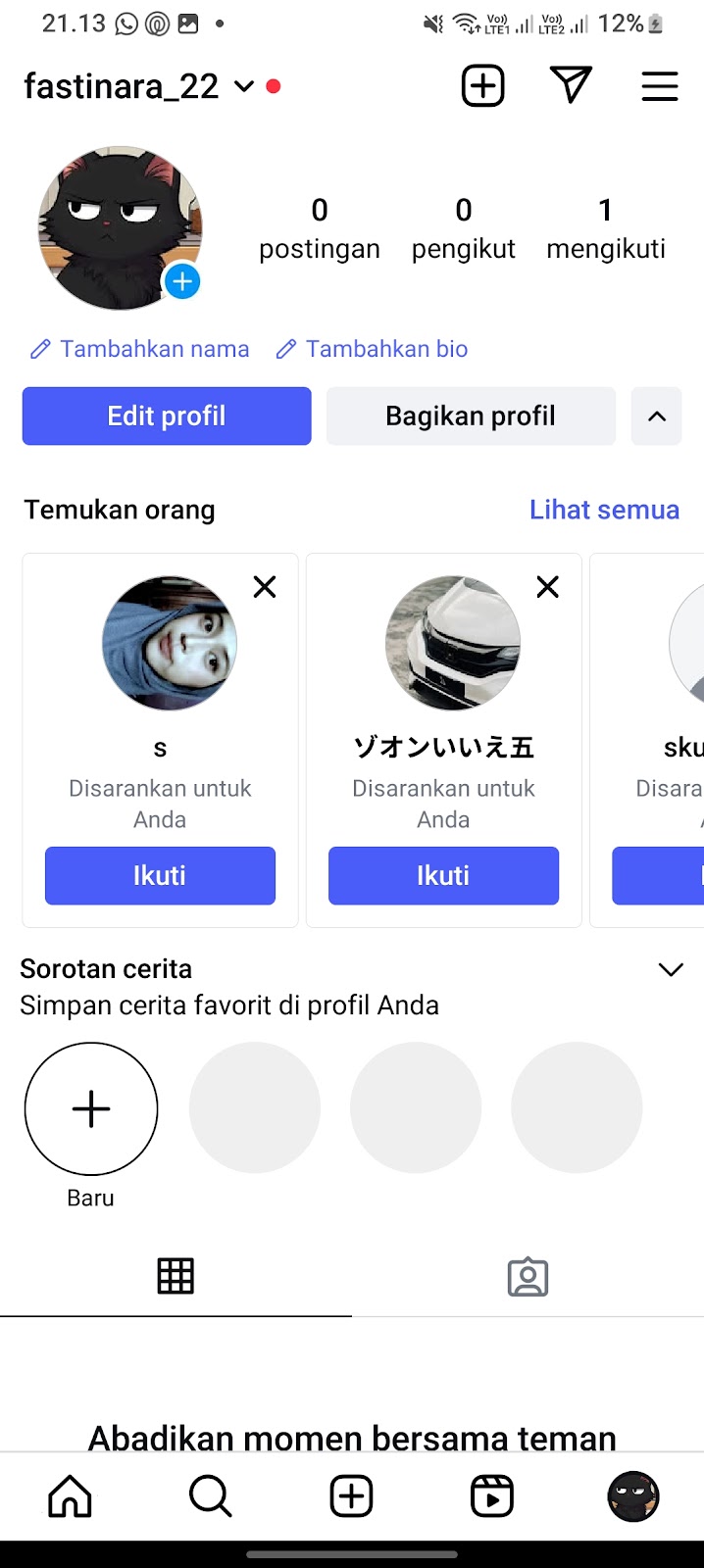Screen dimensions: 704x1568
Task: Tap the Bagikan profil button
Action: click(471, 416)
